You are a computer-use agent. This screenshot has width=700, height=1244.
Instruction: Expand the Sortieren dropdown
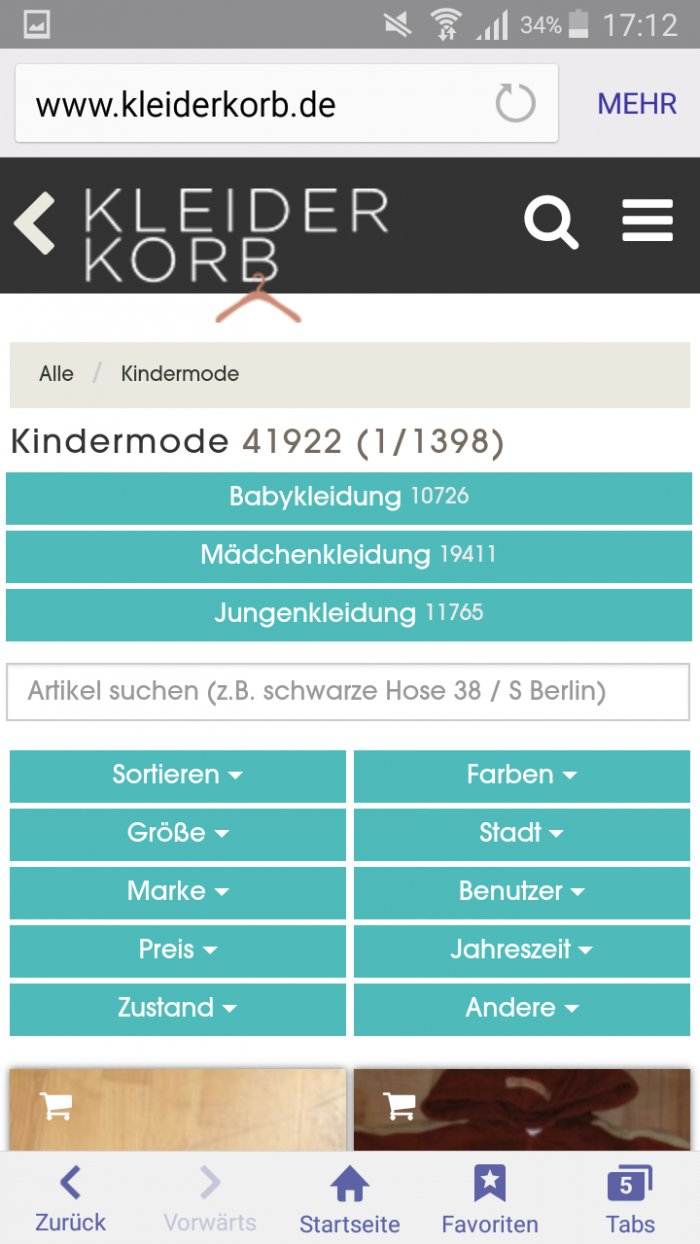point(178,775)
